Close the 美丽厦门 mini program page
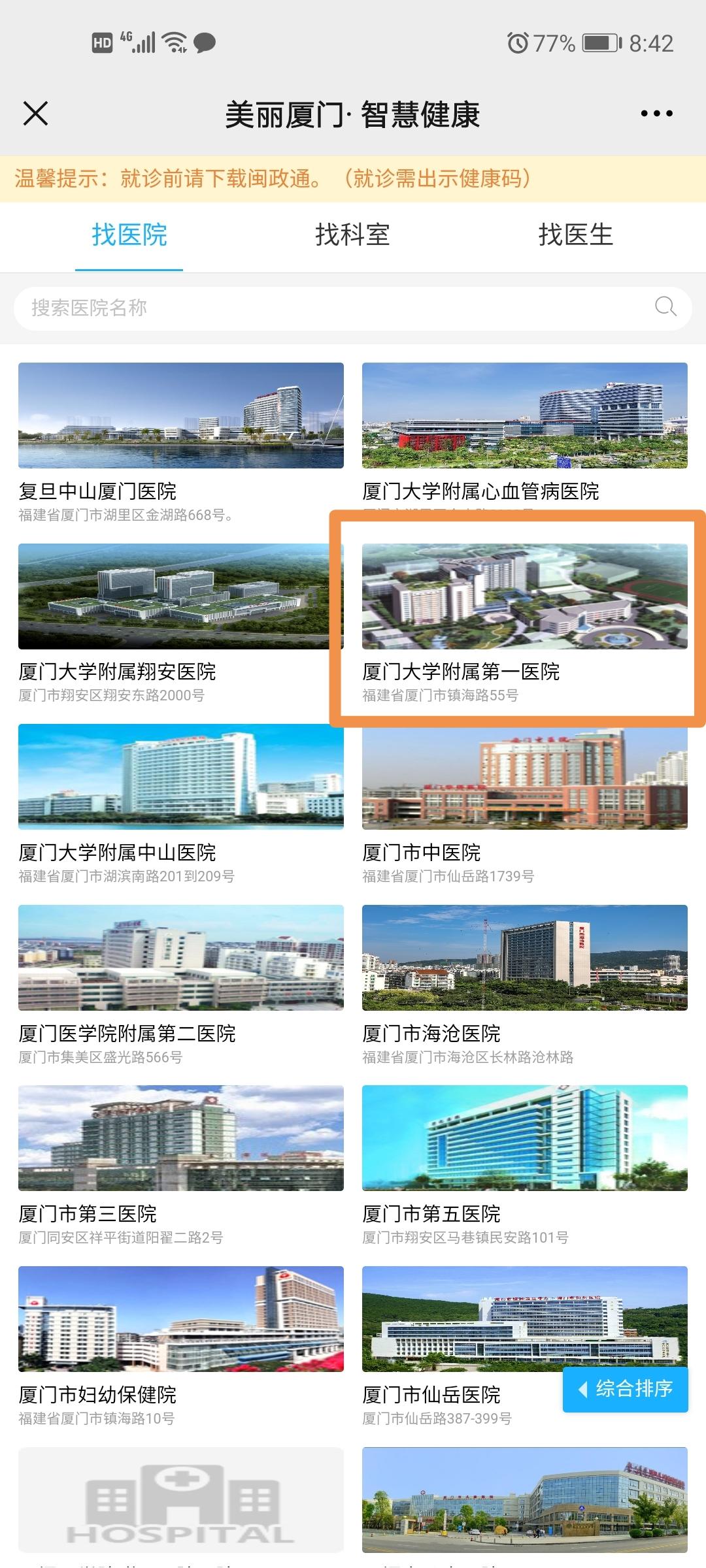The height and width of the screenshot is (1568, 706). [x=36, y=114]
